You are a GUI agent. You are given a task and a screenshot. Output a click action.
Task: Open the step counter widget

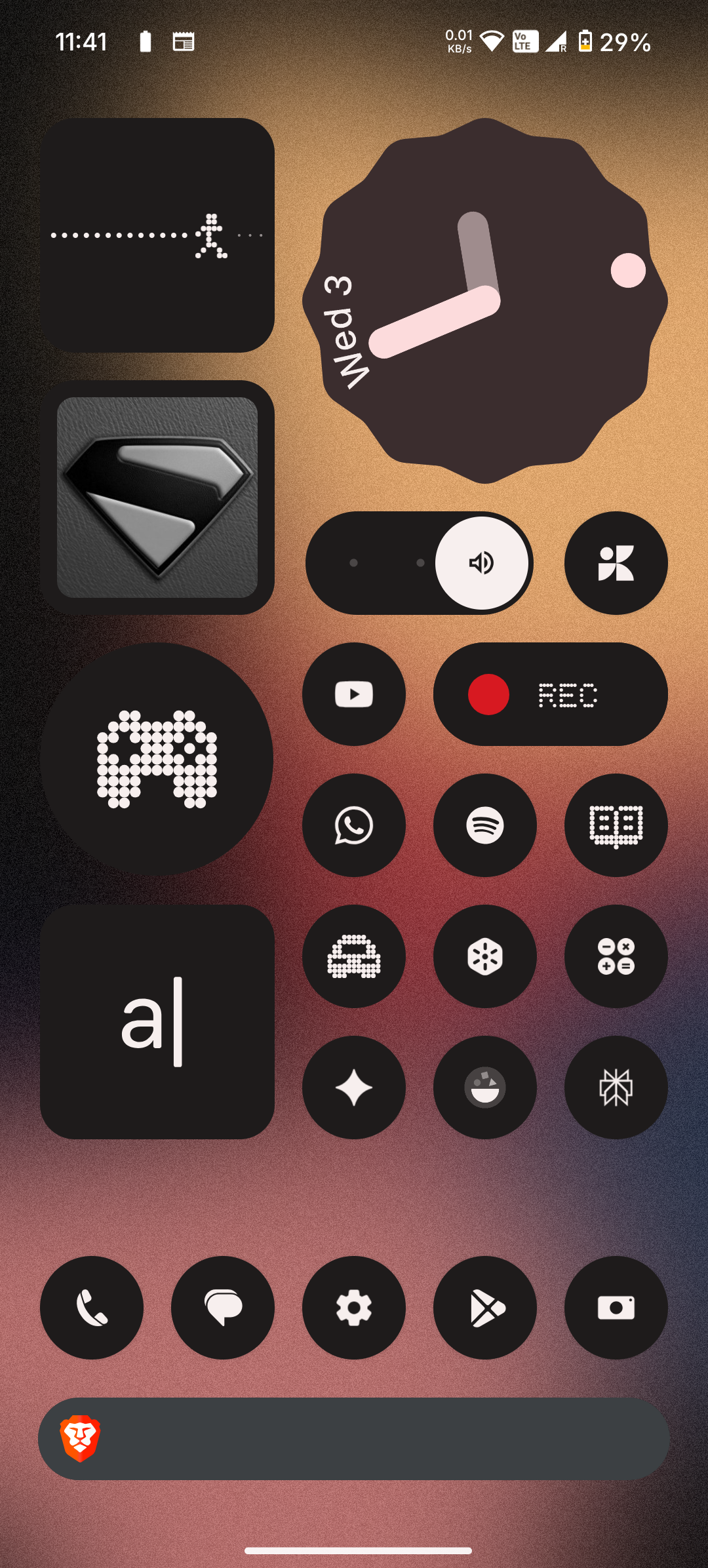tap(157, 235)
